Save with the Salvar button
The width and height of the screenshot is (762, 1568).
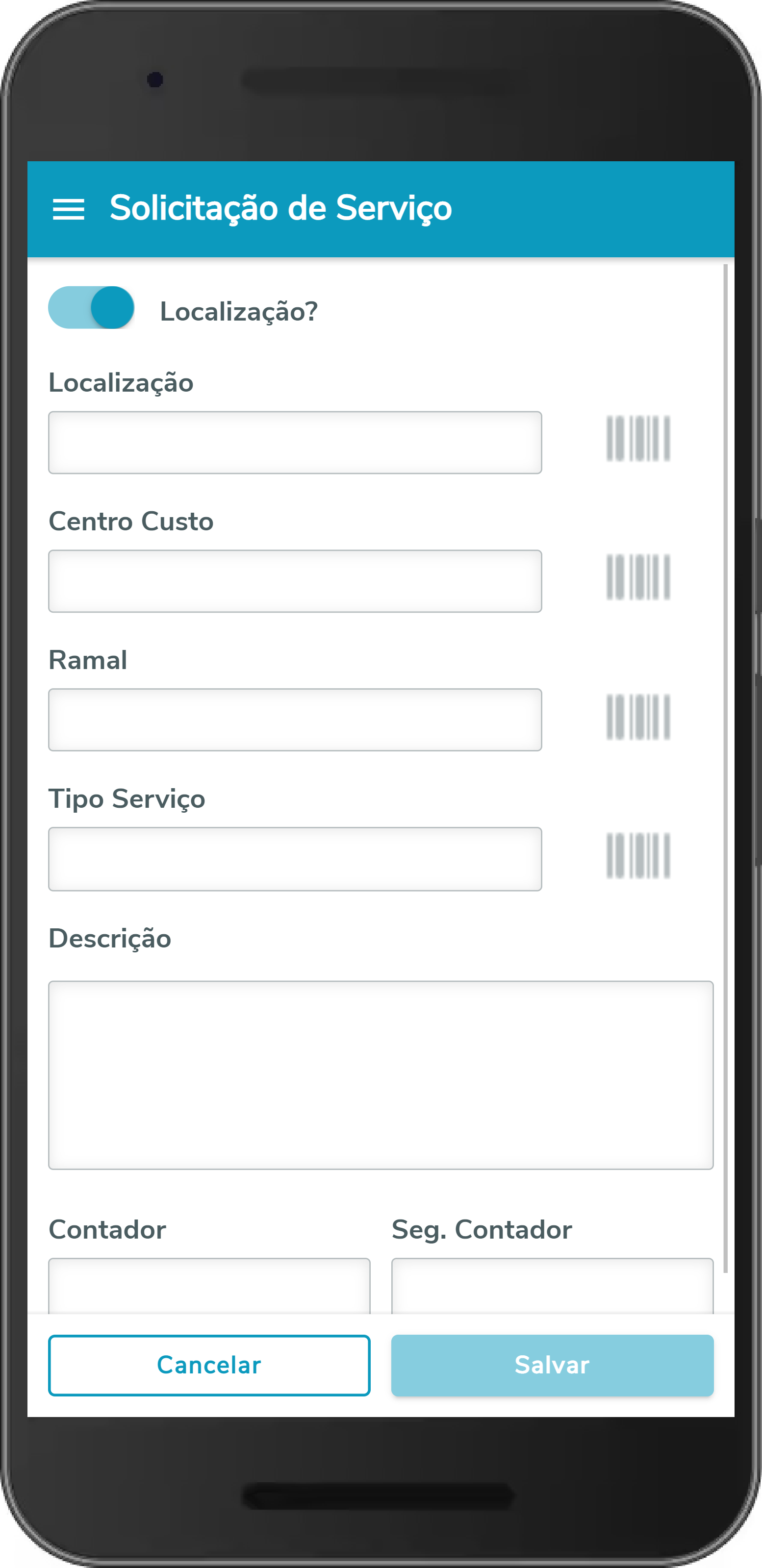coord(552,1365)
